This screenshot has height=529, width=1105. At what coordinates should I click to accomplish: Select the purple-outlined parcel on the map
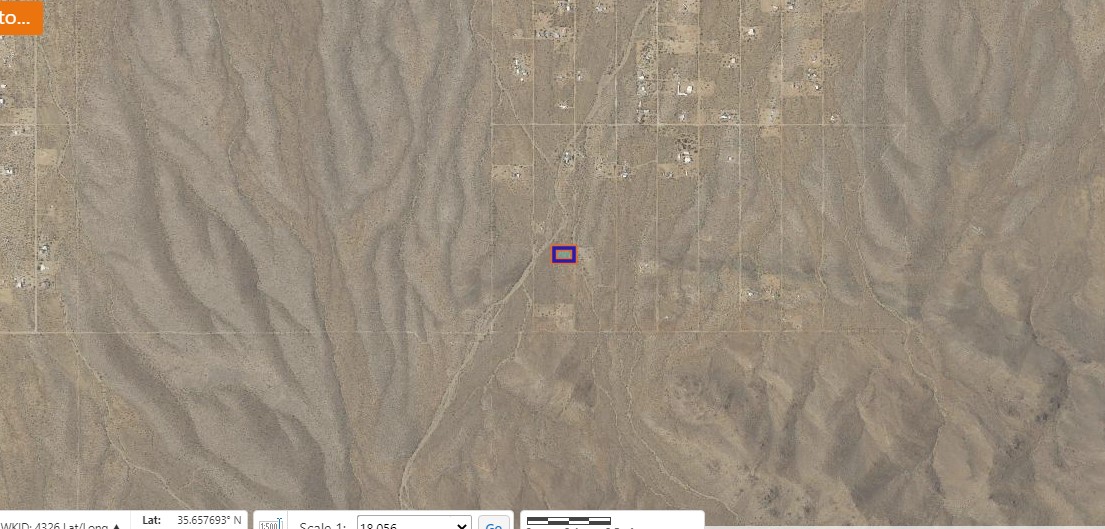pyautogui.click(x=564, y=255)
